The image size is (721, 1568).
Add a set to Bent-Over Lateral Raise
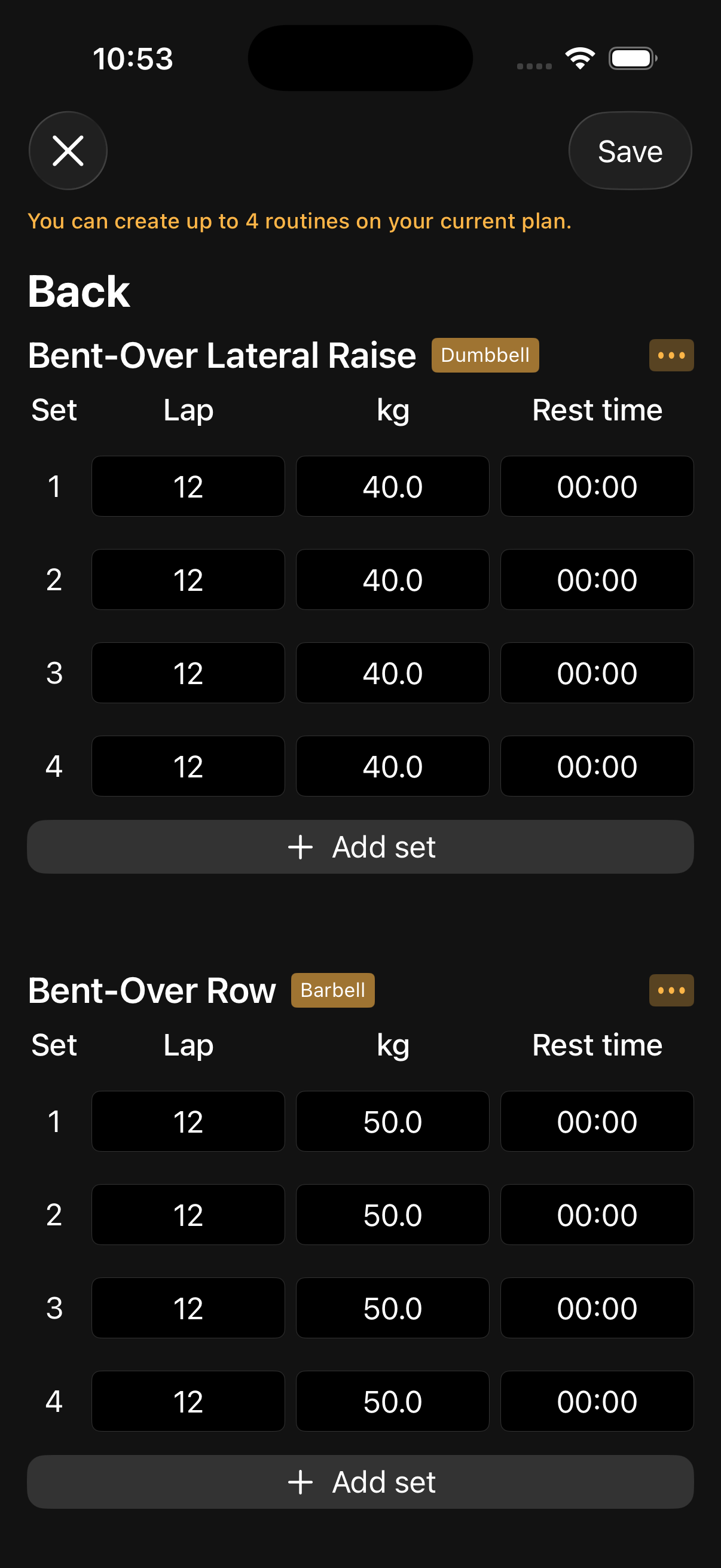tap(360, 847)
